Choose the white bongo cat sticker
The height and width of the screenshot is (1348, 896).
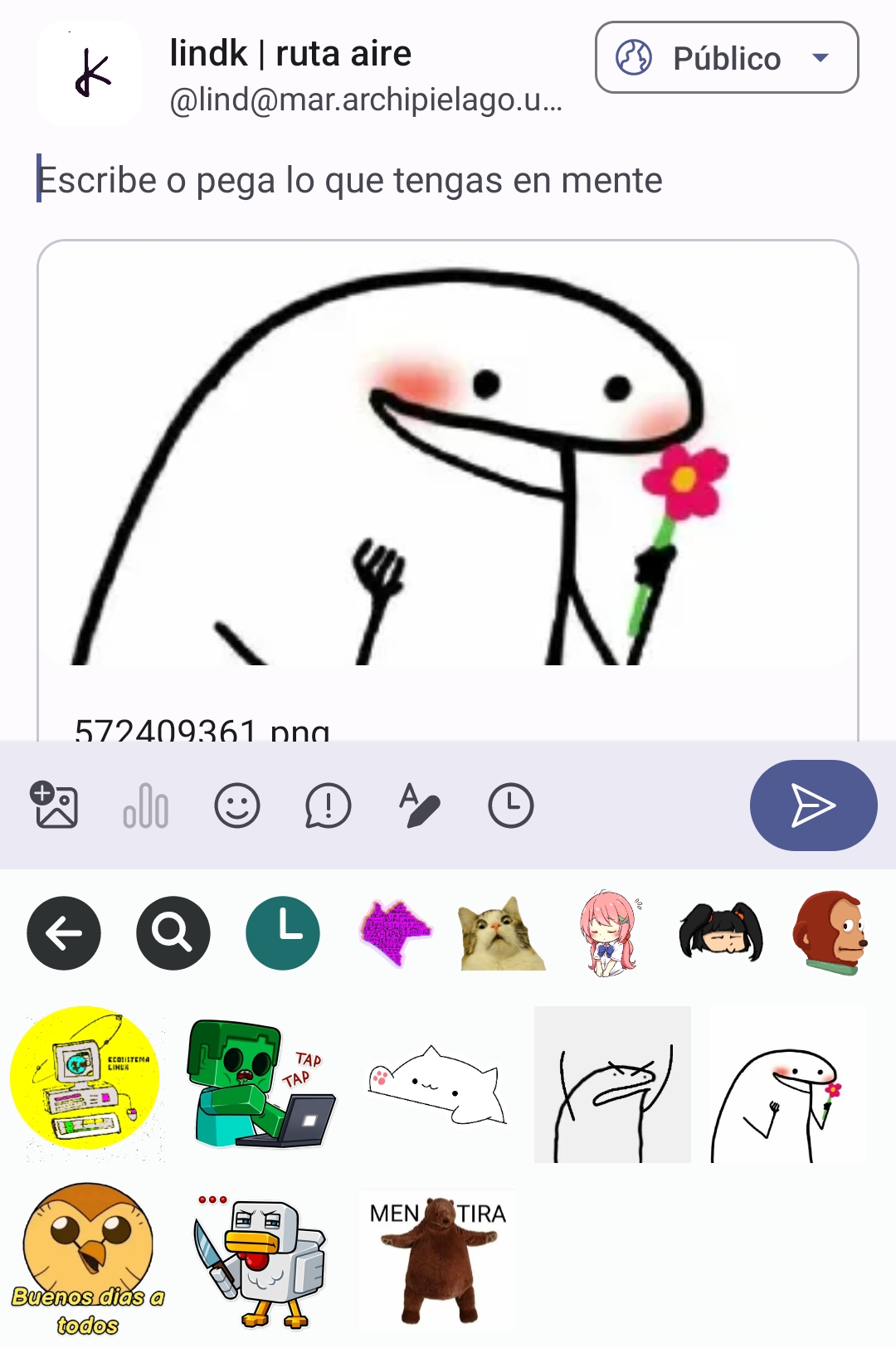[x=437, y=1083]
